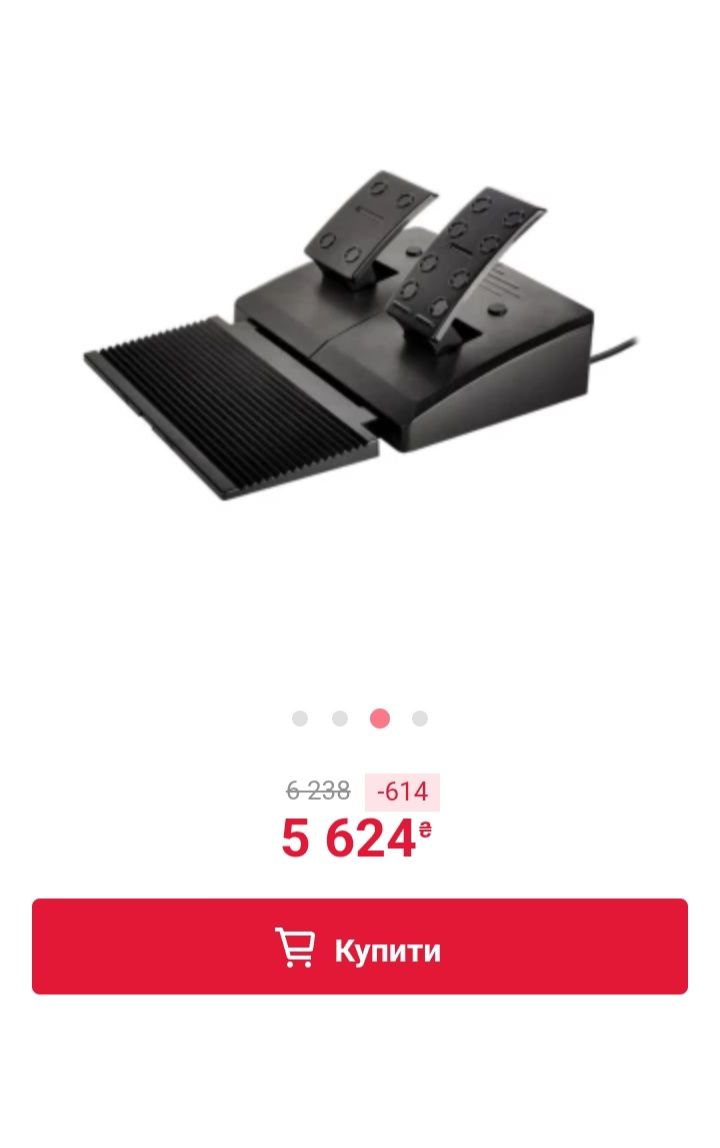This screenshot has width=720, height=1148.
Task: Tap the red Купити buy button
Action: (360, 946)
